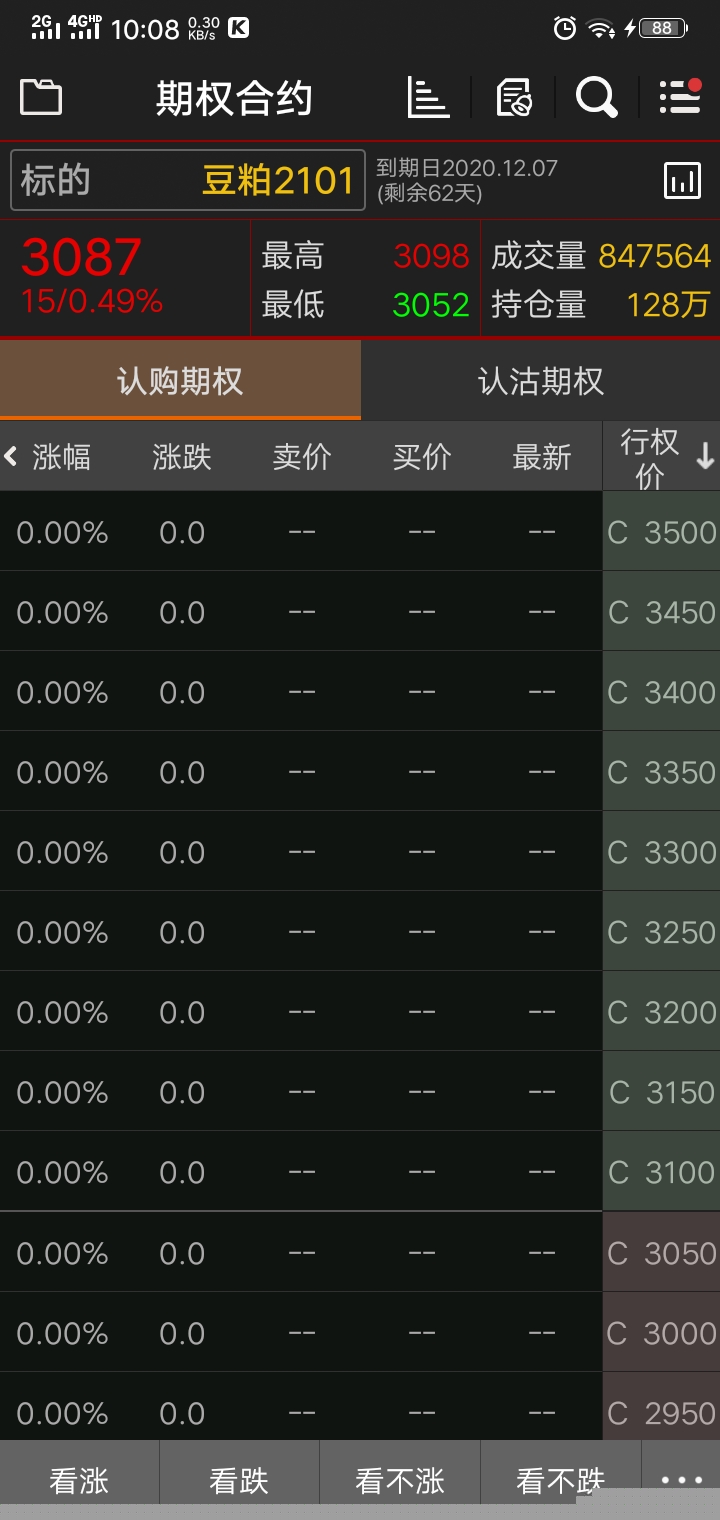
Task: Switch to the 认沽期权 tab
Action: pyautogui.click(x=540, y=381)
